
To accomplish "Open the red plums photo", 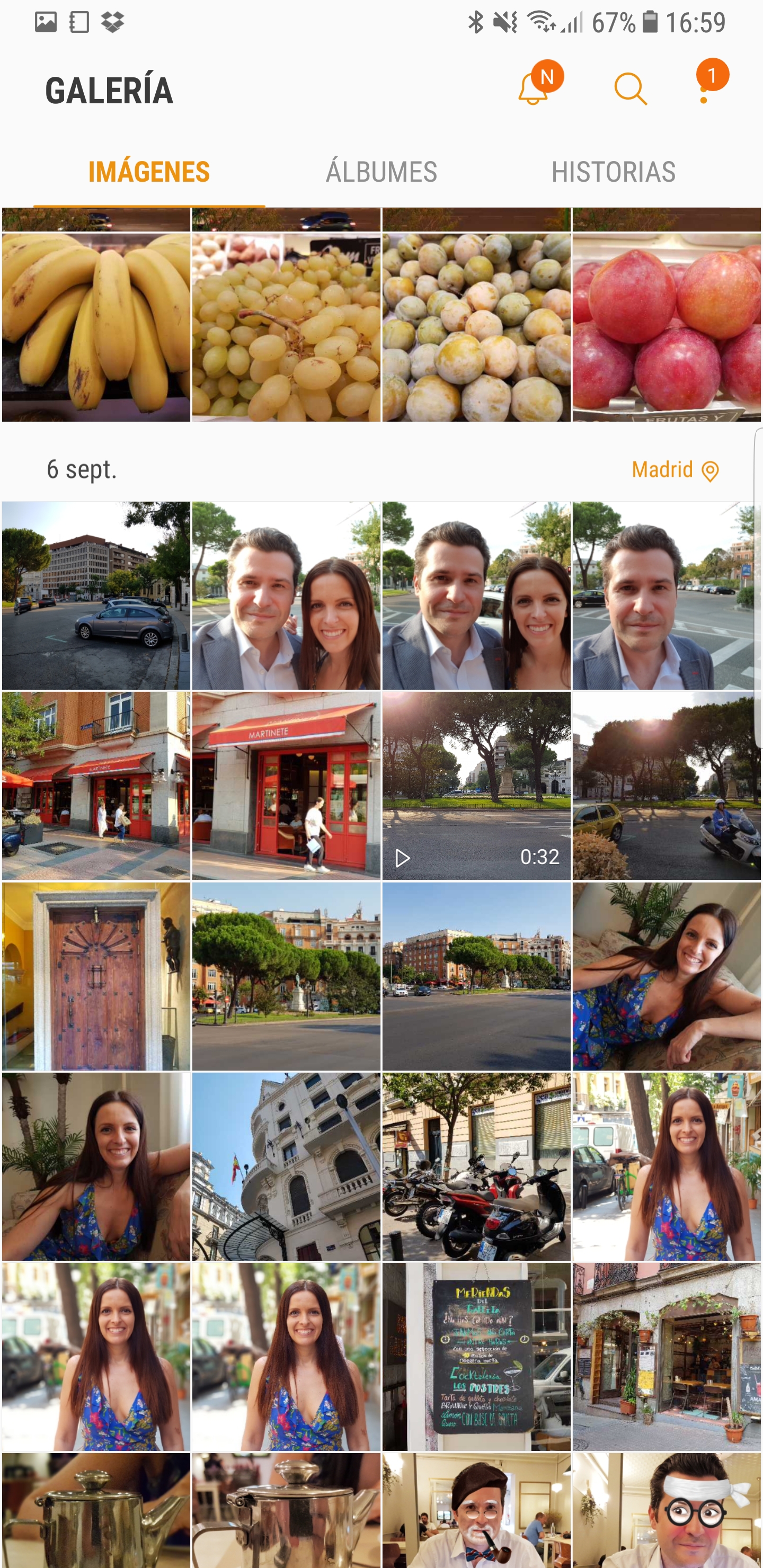I will click(x=666, y=327).
